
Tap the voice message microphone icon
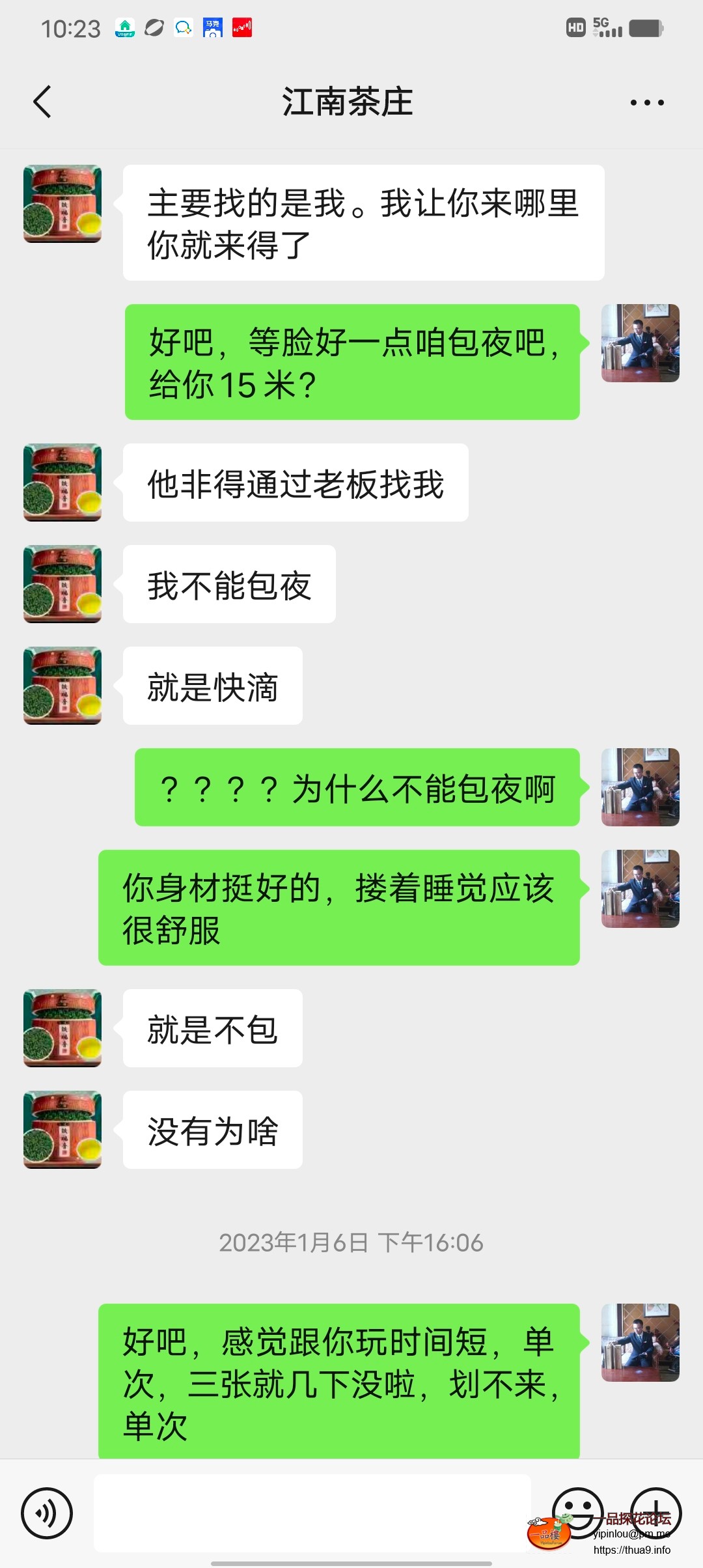(x=46, y=1514)
